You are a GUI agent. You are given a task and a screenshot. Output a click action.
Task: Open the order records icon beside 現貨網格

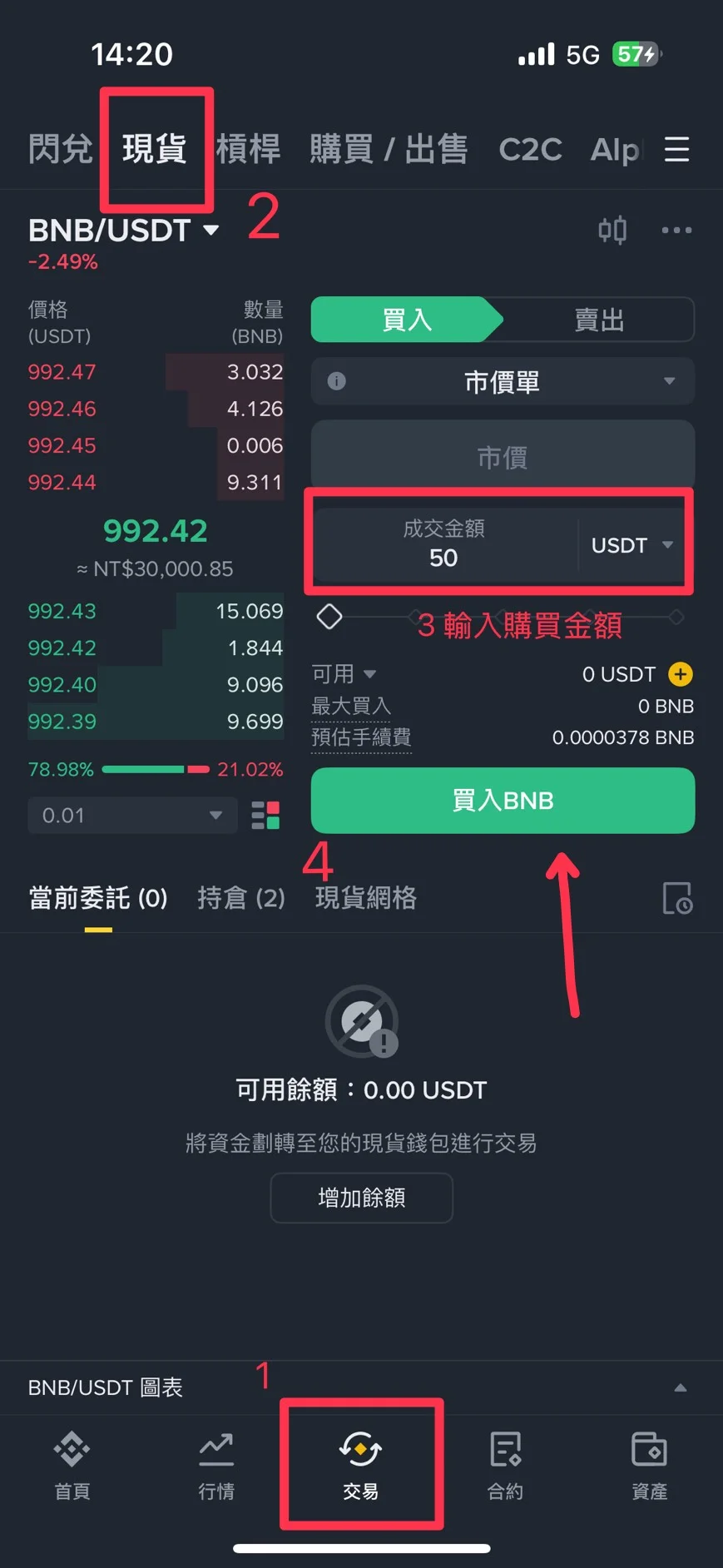tap(677, 899)
